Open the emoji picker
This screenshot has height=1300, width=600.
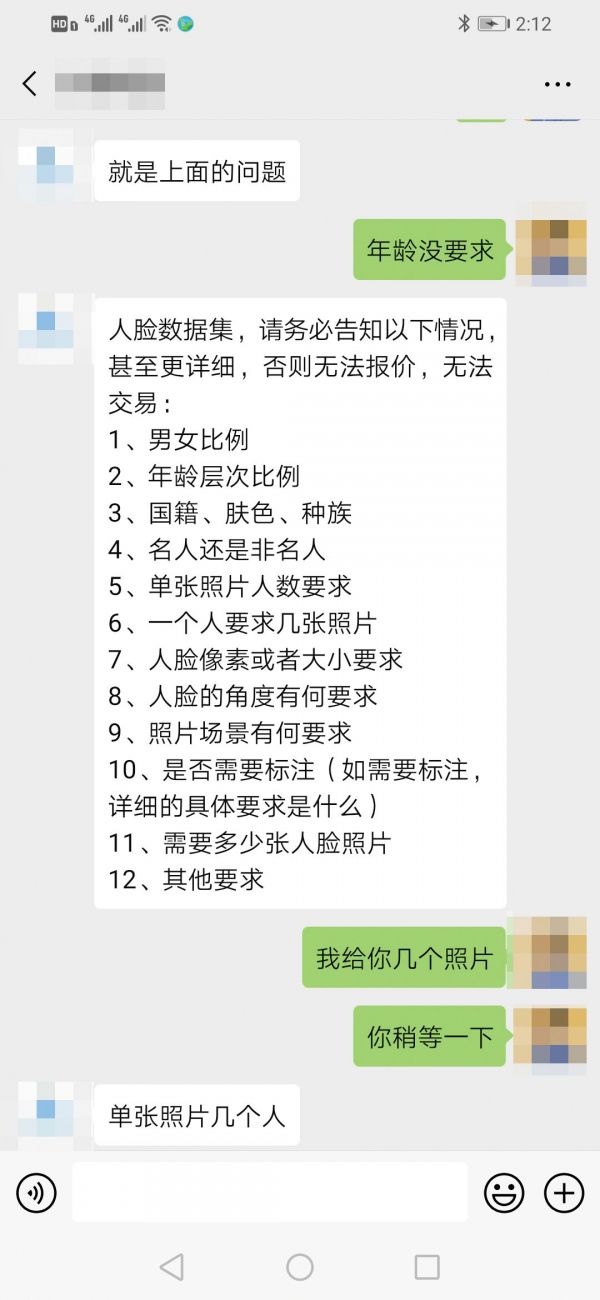[x=504, y=1192]
